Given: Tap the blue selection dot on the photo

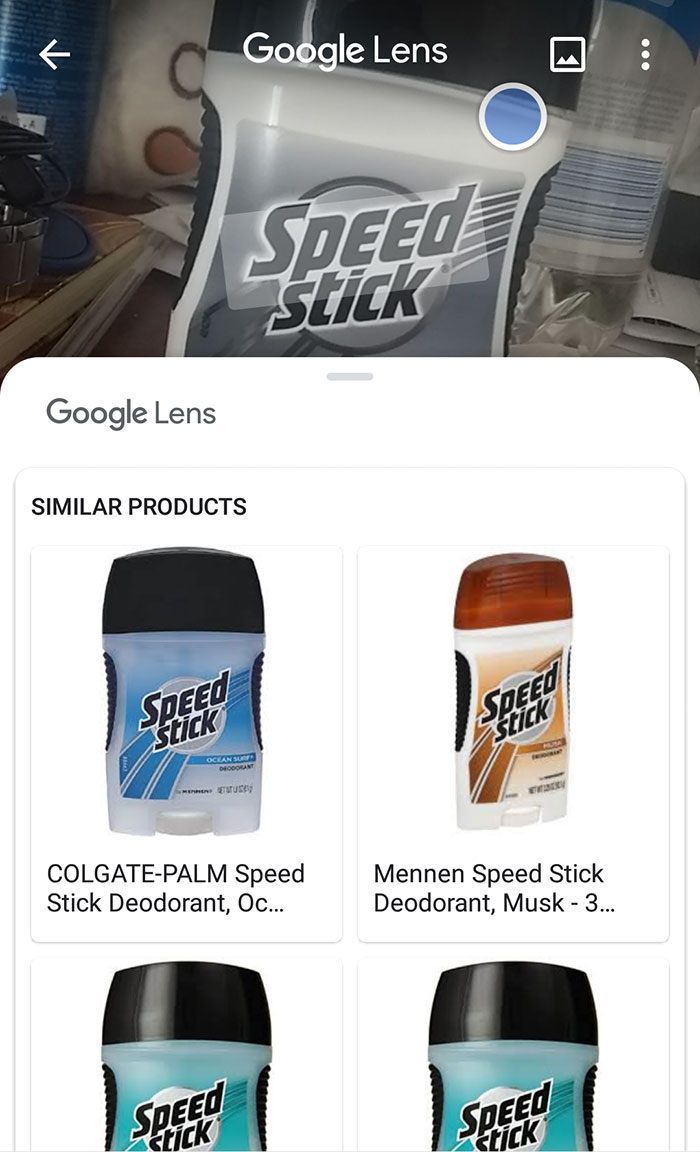Looking at the screenshot, I should click(x=512, y=117).
